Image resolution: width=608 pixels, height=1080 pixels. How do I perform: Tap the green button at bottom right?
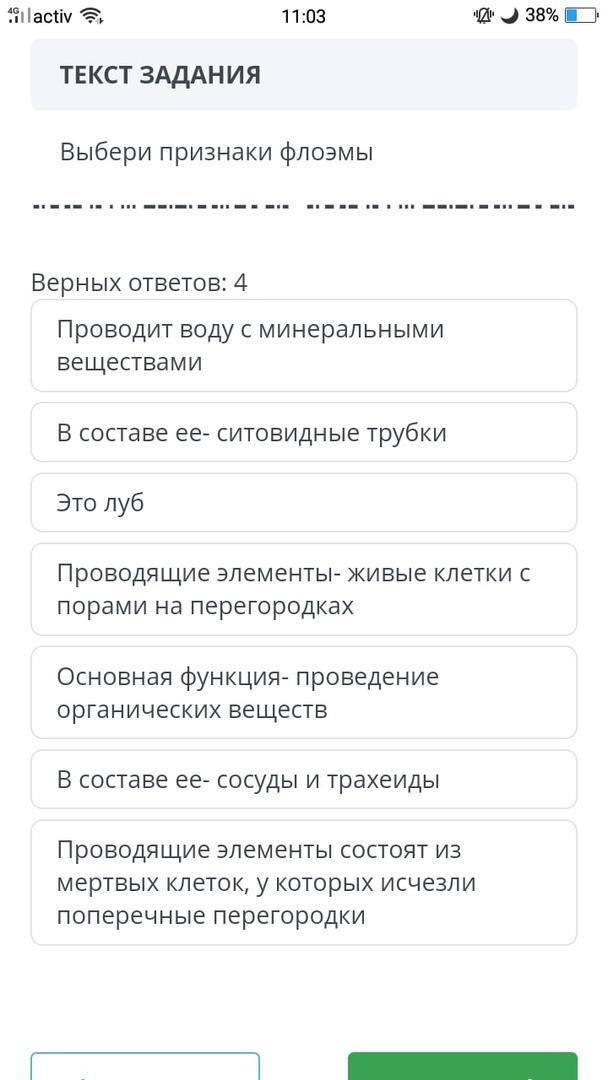tap(463, 1066)
